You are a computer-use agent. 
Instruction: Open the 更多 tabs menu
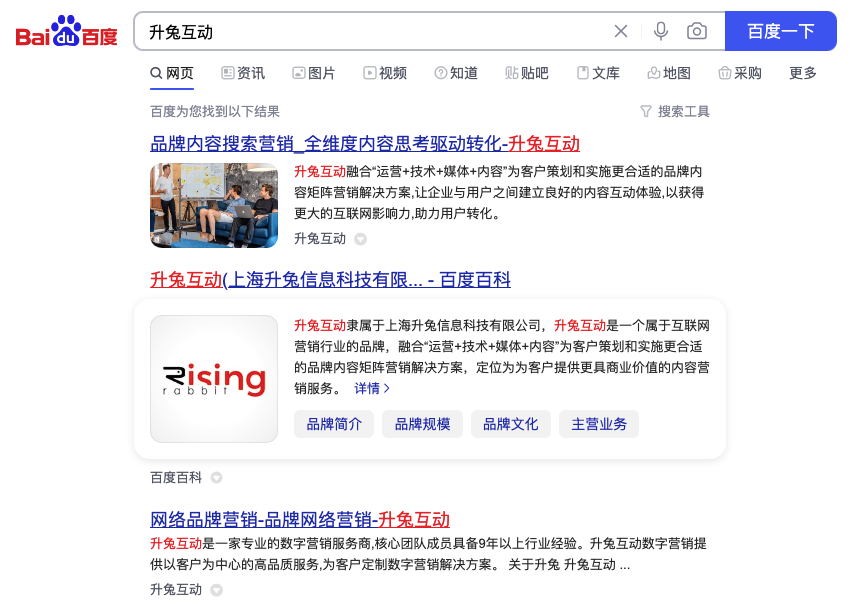(802, 73)
